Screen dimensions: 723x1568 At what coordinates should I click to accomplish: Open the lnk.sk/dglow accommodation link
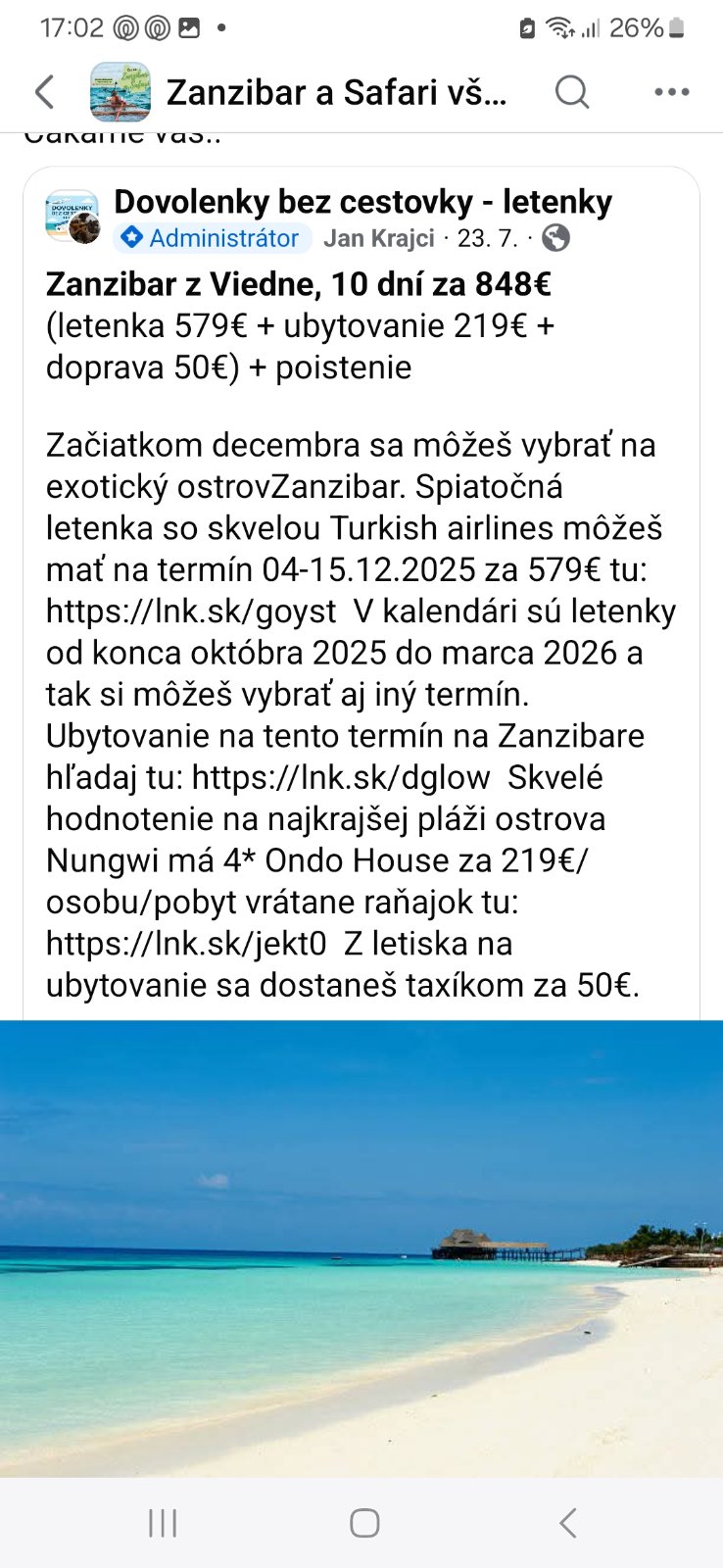(340, 777)
